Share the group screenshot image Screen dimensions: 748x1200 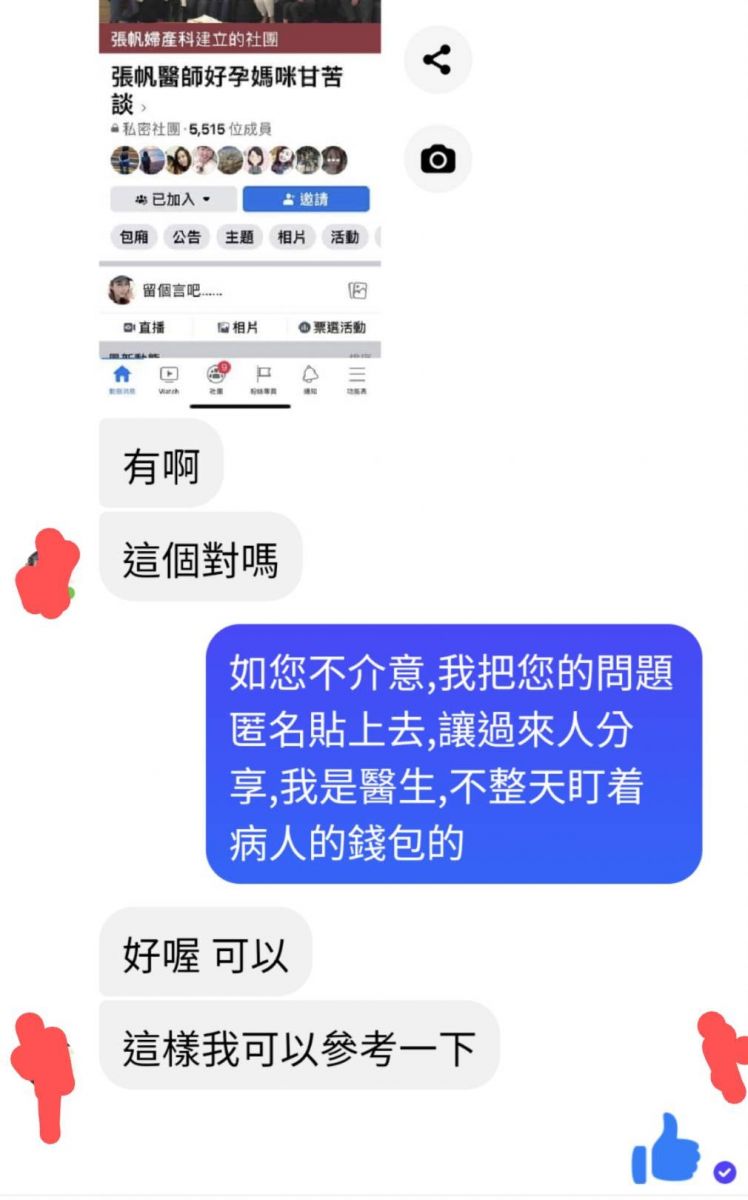tap(437, 60)
